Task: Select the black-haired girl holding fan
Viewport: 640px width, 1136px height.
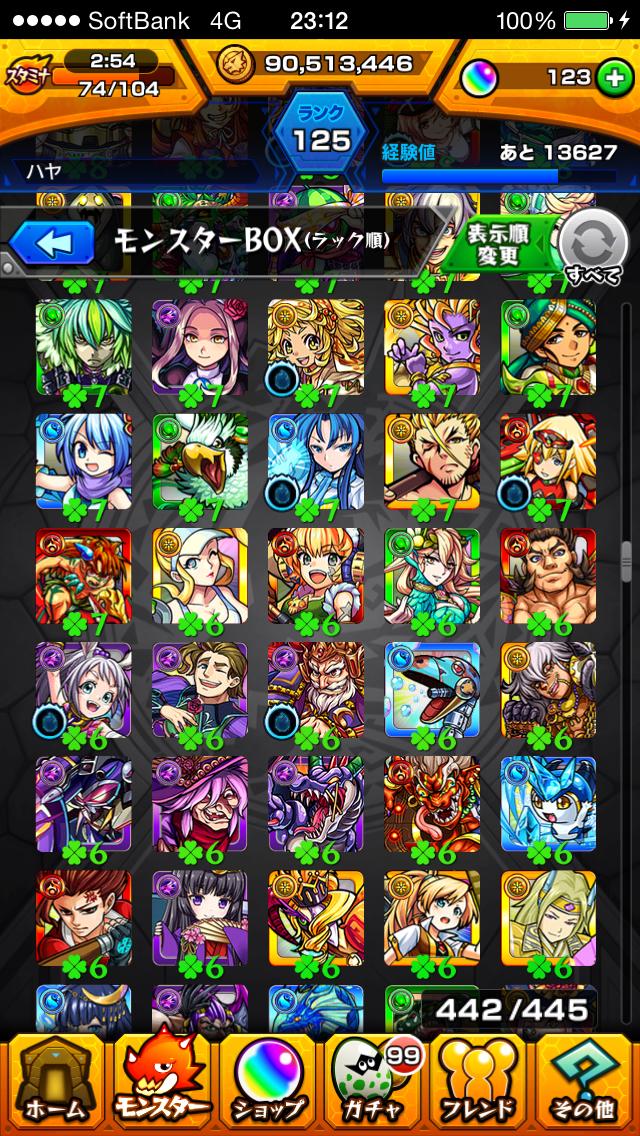Action: tap(200, 918)
